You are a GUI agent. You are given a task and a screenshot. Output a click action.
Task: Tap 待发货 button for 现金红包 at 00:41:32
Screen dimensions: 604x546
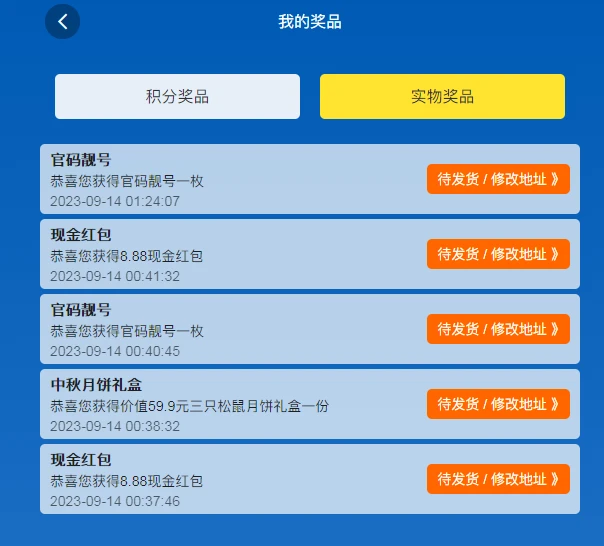click(498, 254)
